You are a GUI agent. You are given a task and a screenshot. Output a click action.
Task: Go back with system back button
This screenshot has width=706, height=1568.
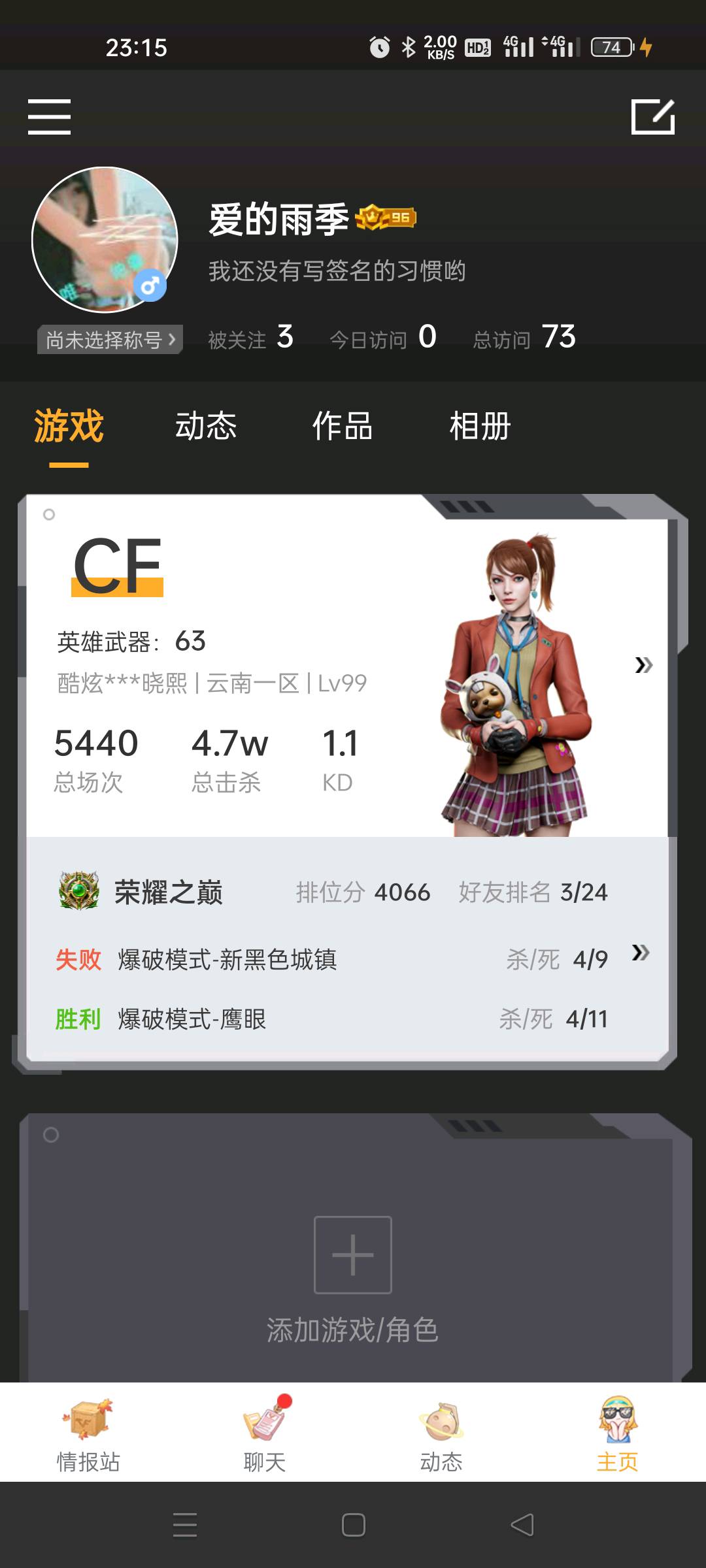pos(522,1526)
